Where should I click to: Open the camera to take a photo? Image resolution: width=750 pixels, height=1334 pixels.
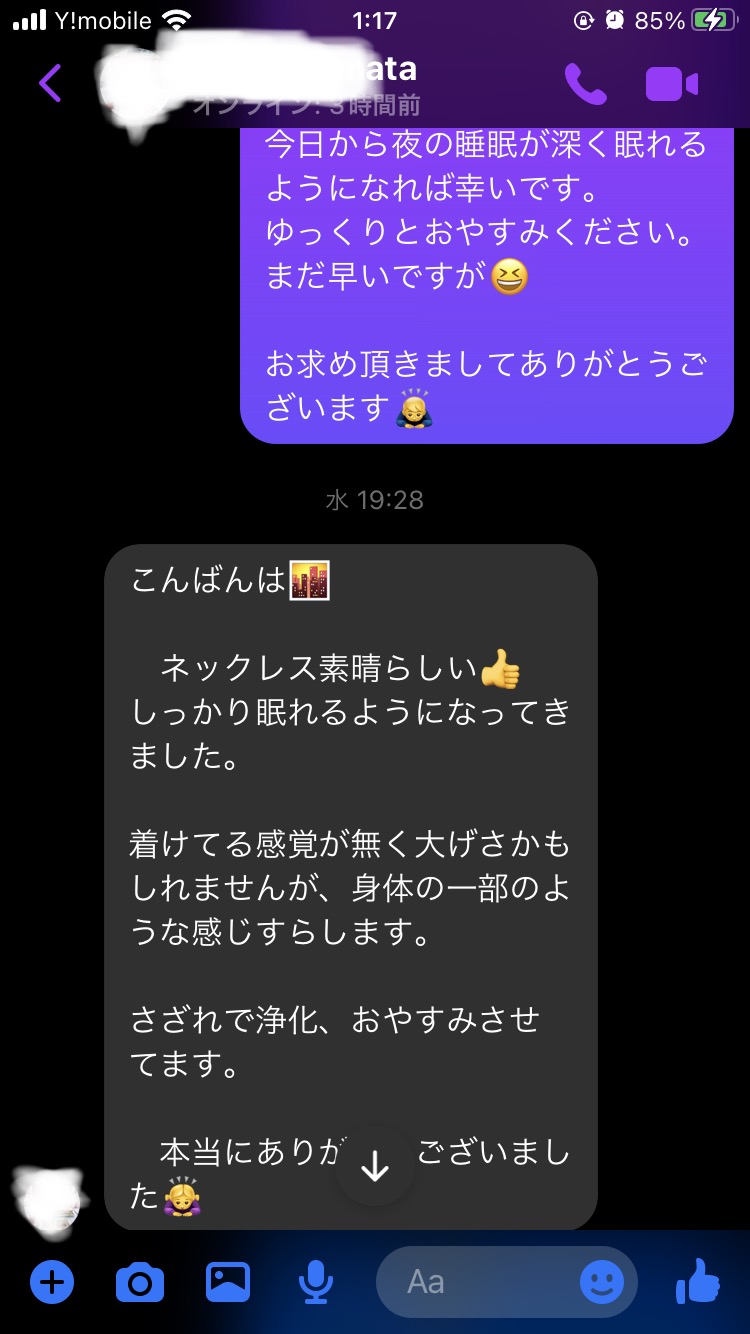click(140, 1282)
